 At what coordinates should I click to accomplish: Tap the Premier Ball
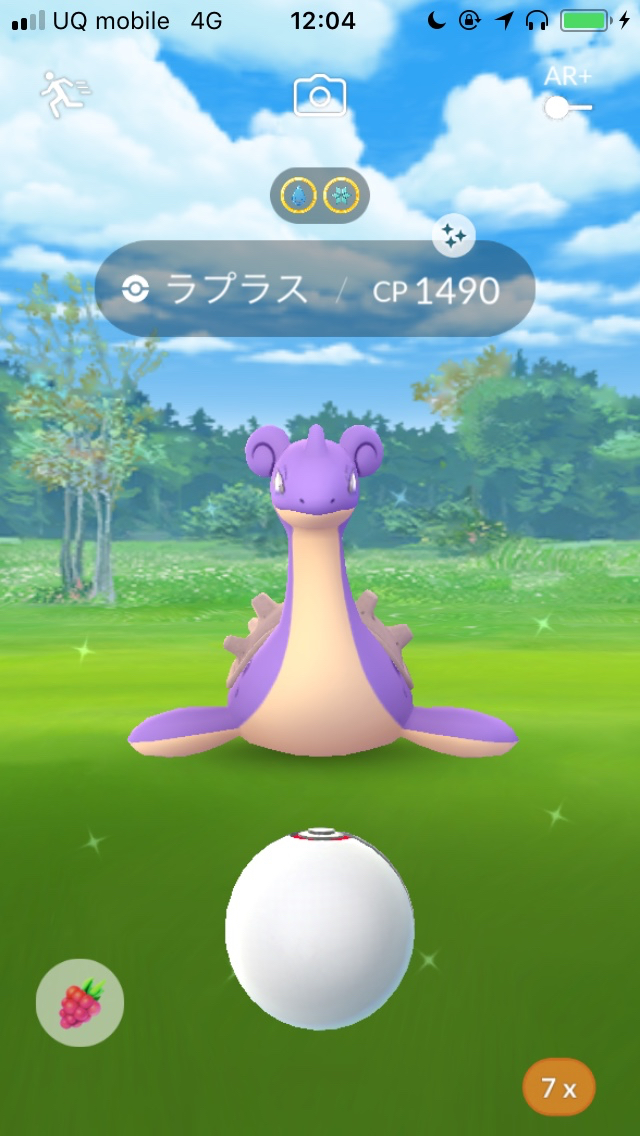320,925
